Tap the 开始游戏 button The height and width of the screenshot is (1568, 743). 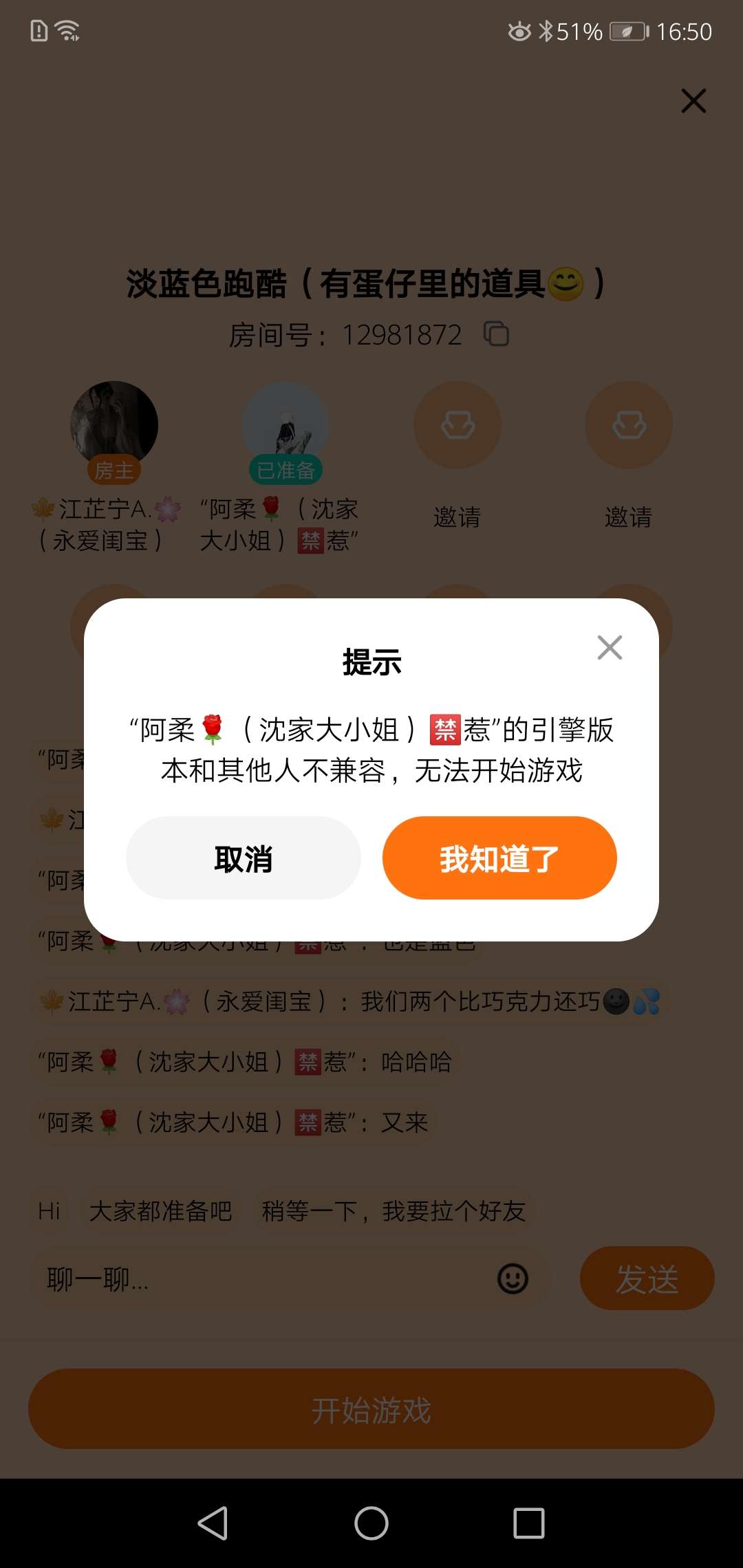pyautogui.click(x=371, y=1409)
